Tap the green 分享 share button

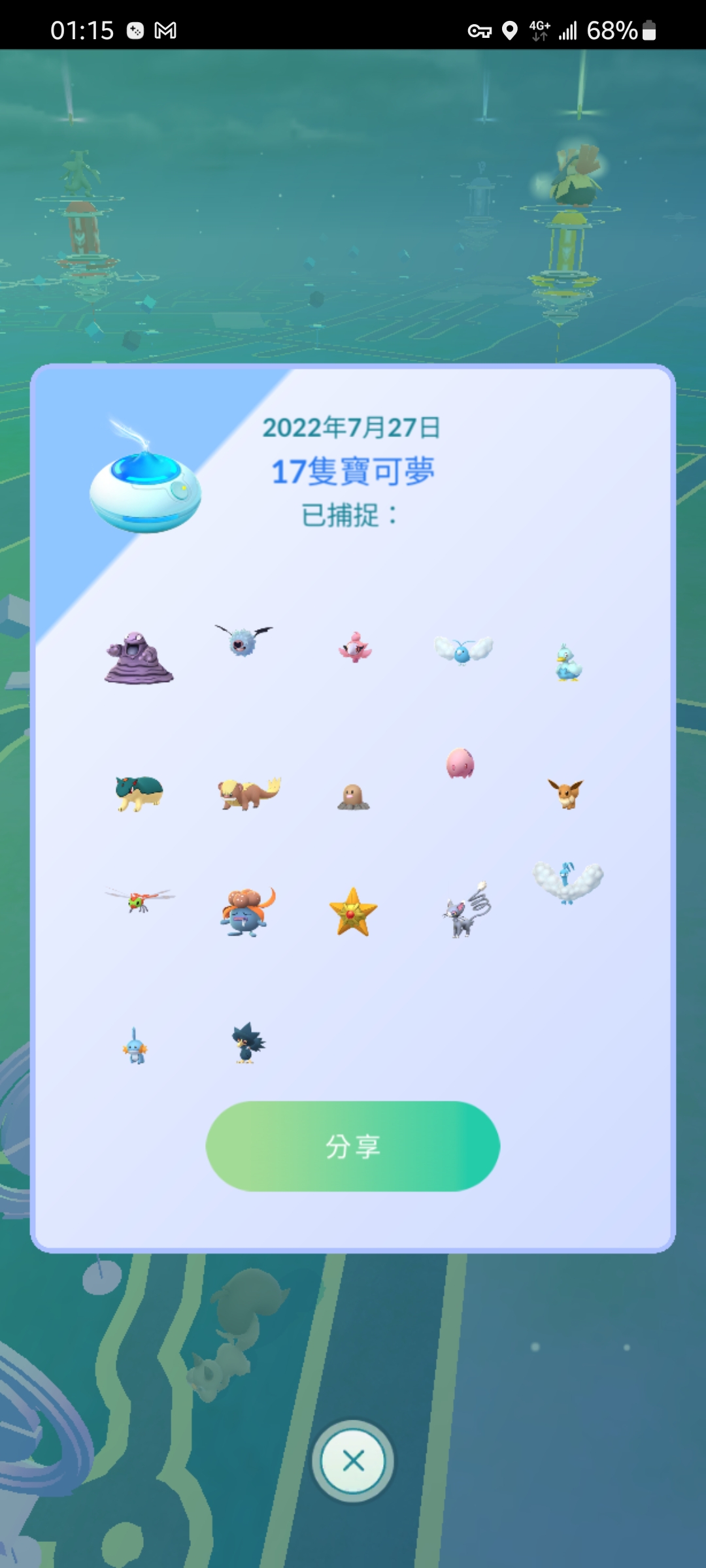tap(353, 1146)
